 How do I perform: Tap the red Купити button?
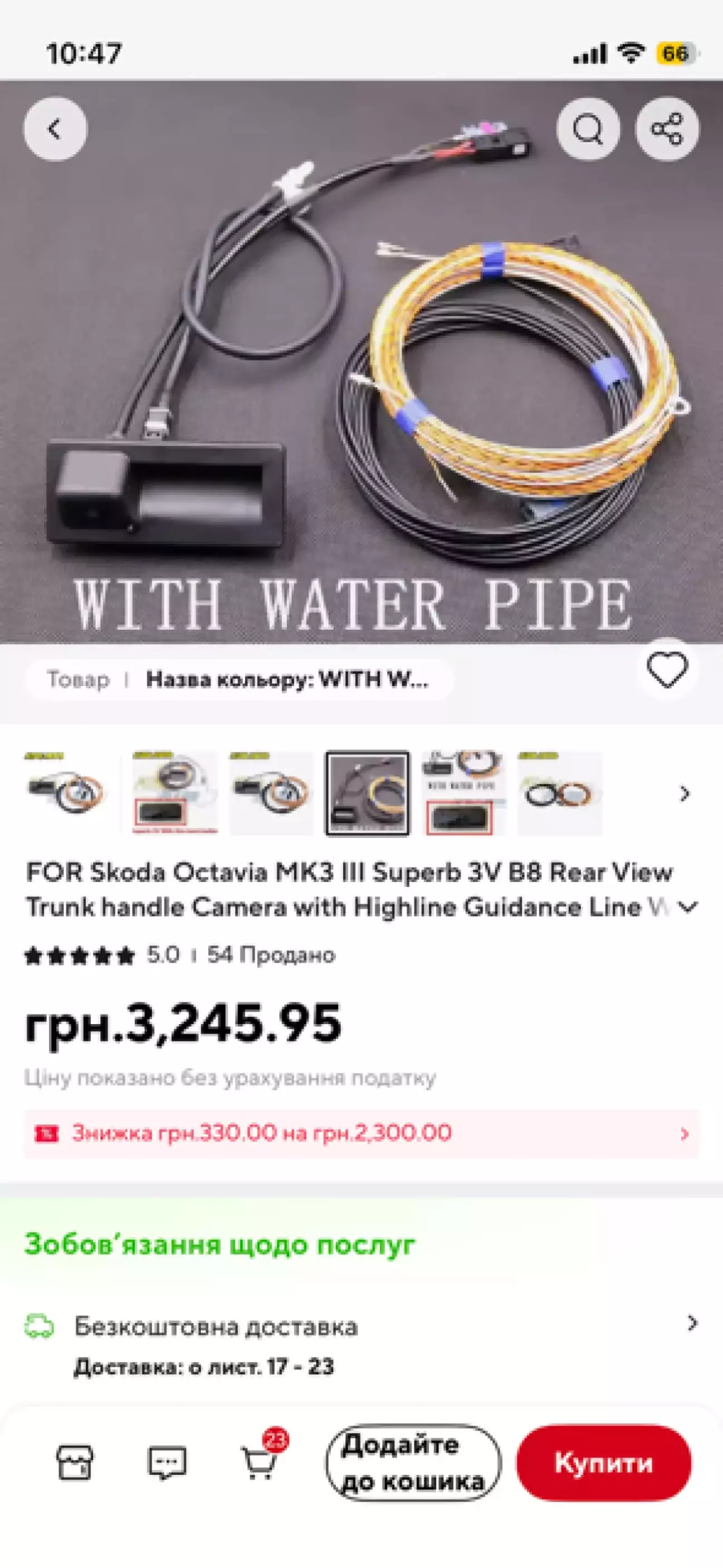tap(604, 1462)
